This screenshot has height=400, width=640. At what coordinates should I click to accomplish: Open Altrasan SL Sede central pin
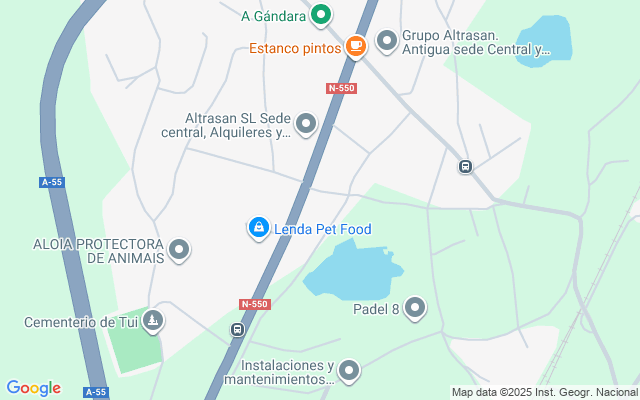[306, 124]
